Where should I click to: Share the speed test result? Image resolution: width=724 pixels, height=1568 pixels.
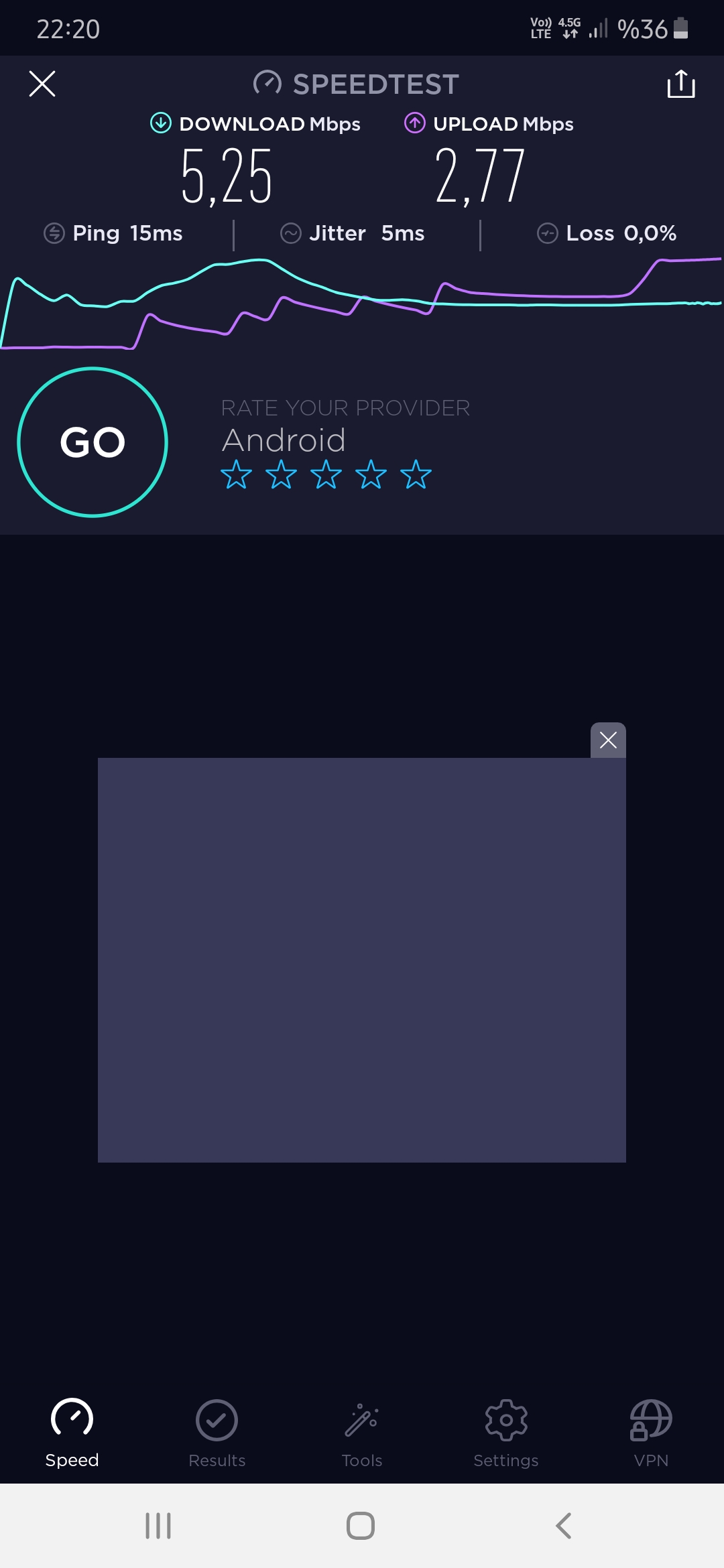point(681,84)
